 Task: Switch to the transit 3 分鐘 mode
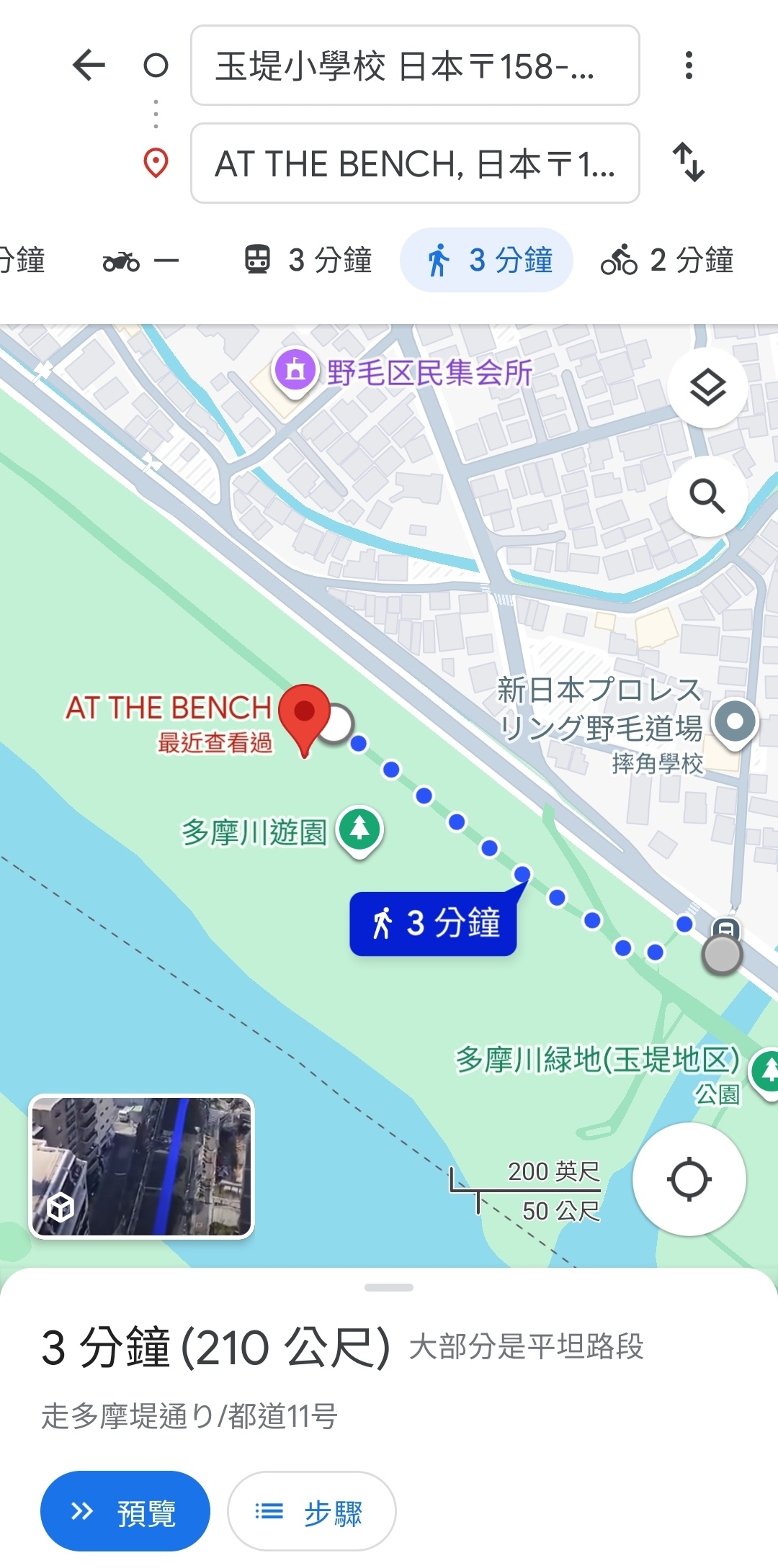(308, 261)
